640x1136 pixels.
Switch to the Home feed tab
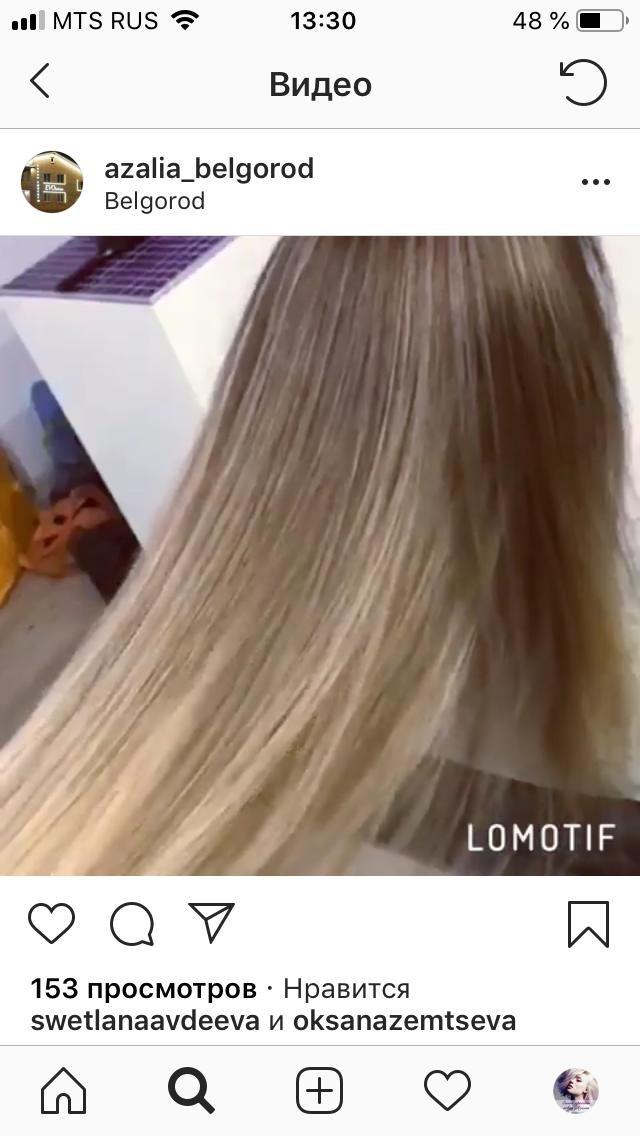64,1090
